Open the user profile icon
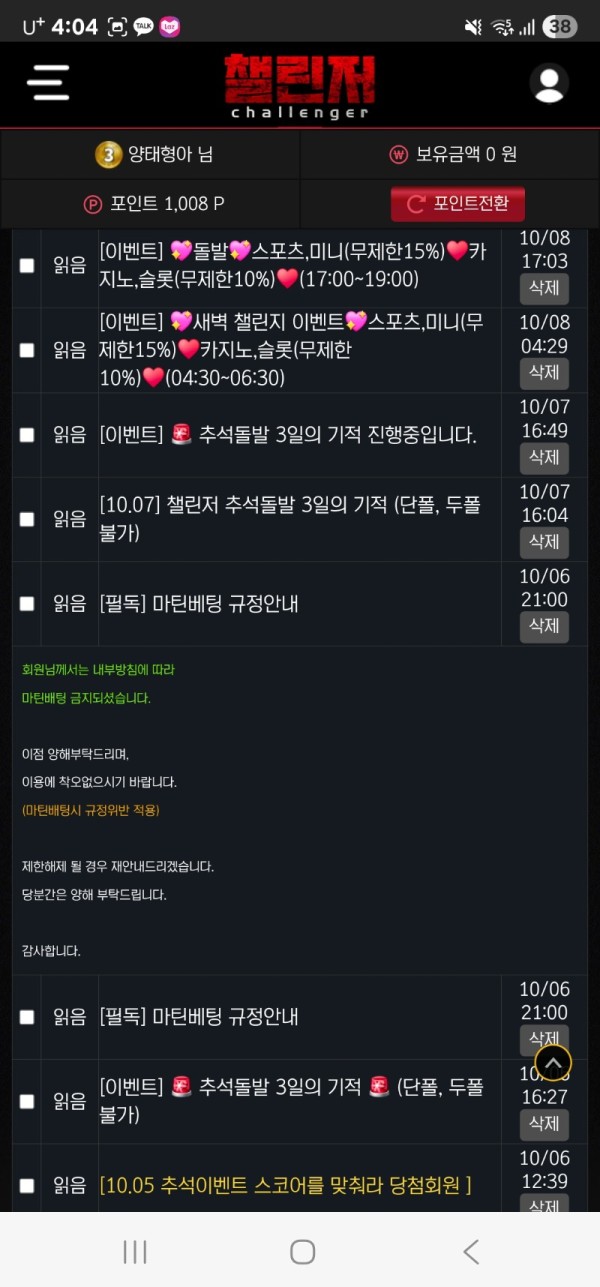 click(549, 83)
